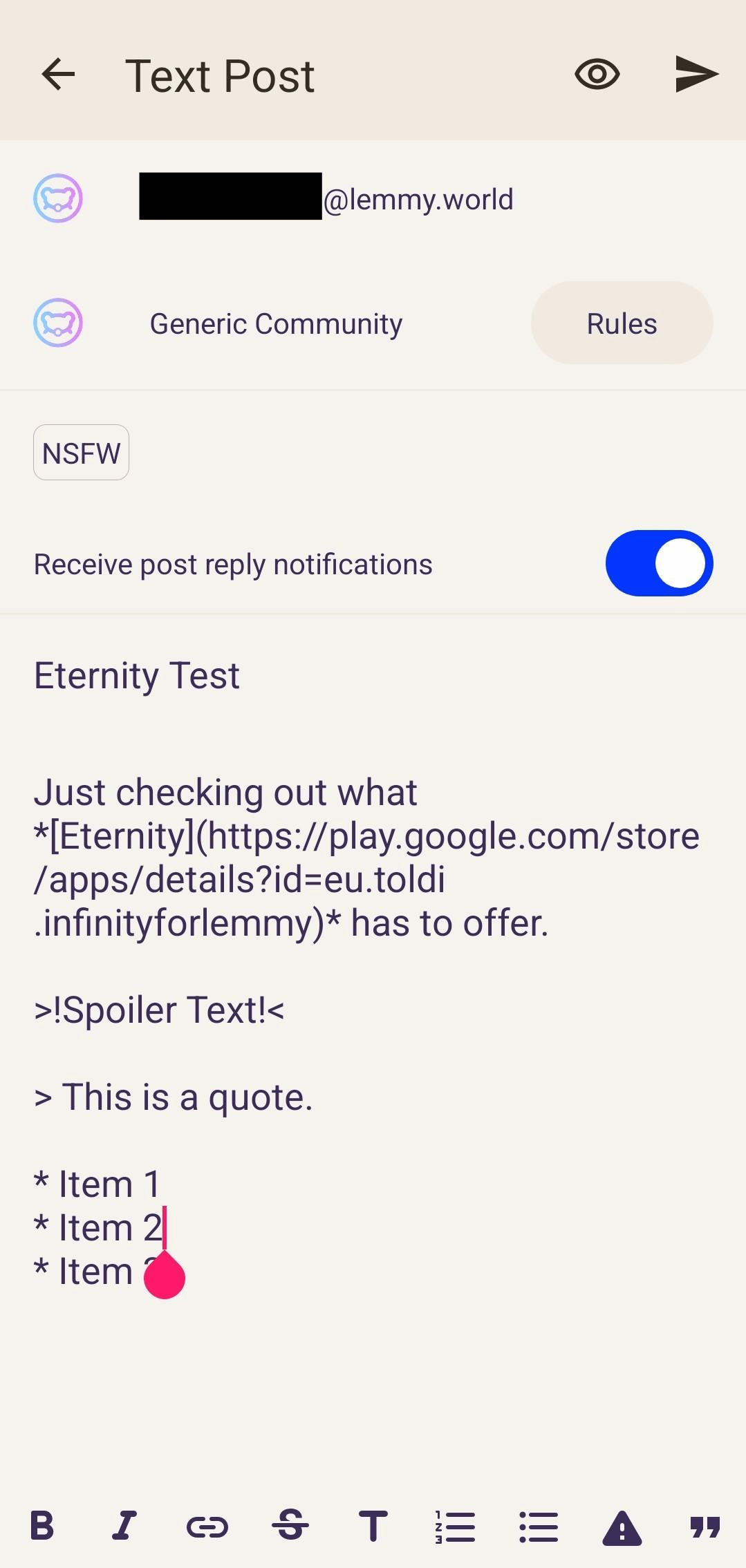
Task: Disable post reply notifications switch
Action: click(x=658, y=563)
